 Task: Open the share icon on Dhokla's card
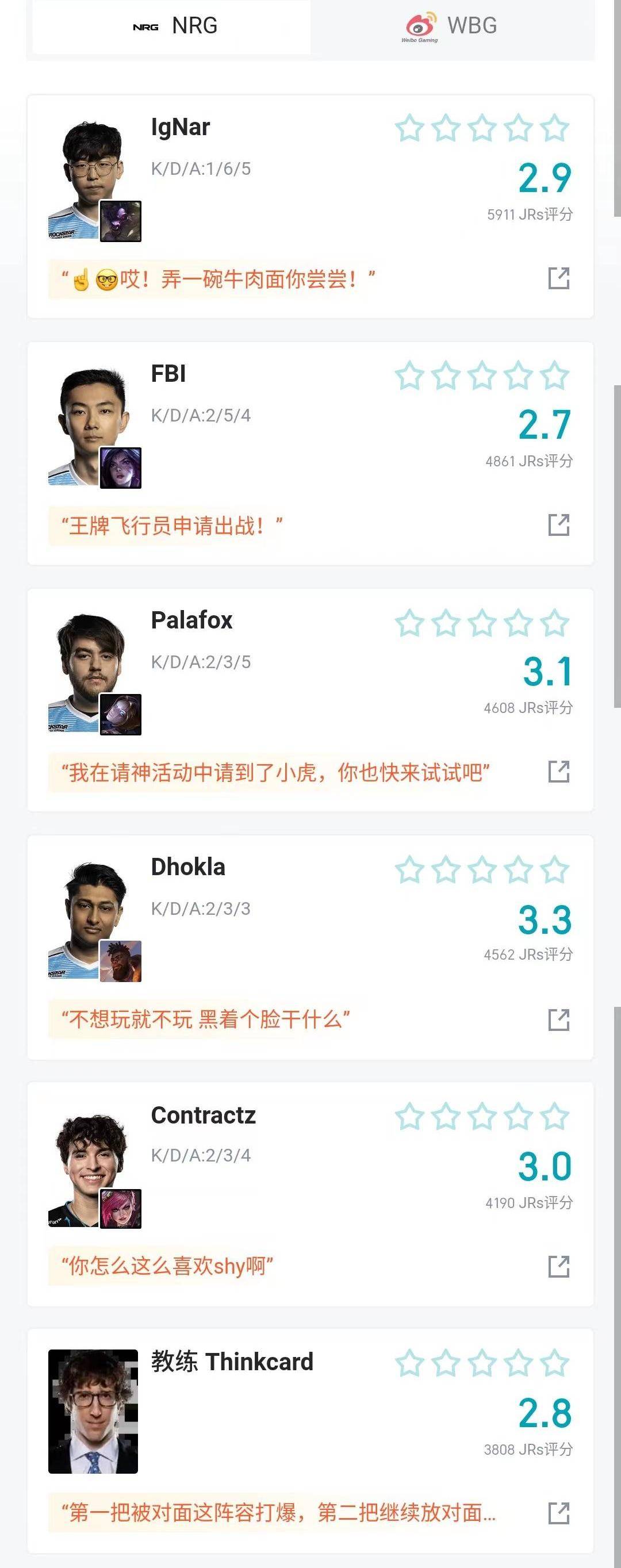coord(558,1019)
